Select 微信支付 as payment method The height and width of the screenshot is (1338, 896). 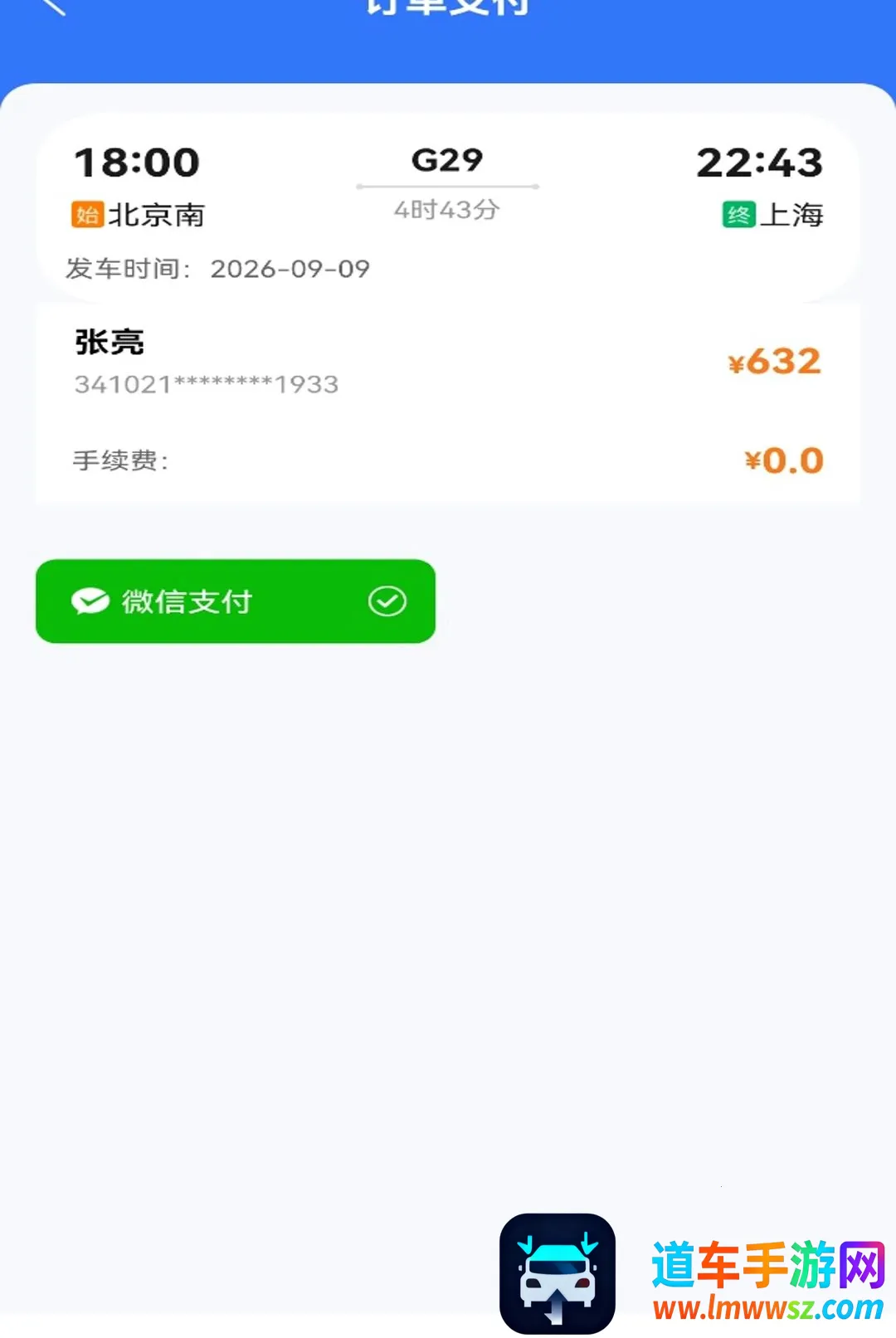pyautogui.click(x=236, y=601)
